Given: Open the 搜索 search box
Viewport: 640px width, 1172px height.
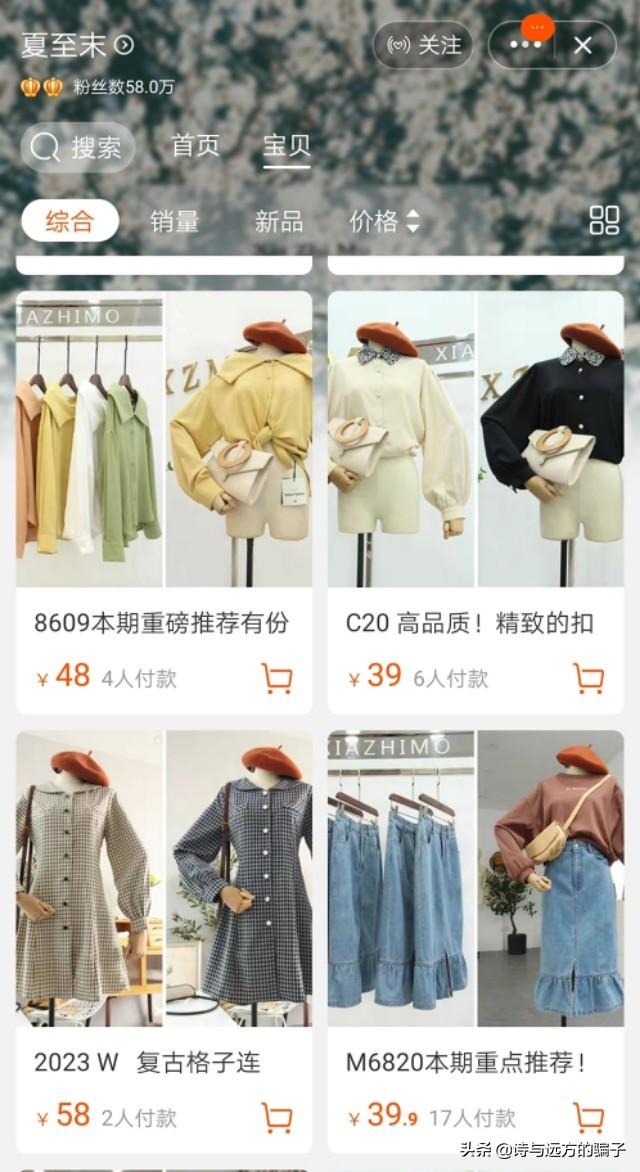Looking at the screenshot, I should (x=77, y=147).
